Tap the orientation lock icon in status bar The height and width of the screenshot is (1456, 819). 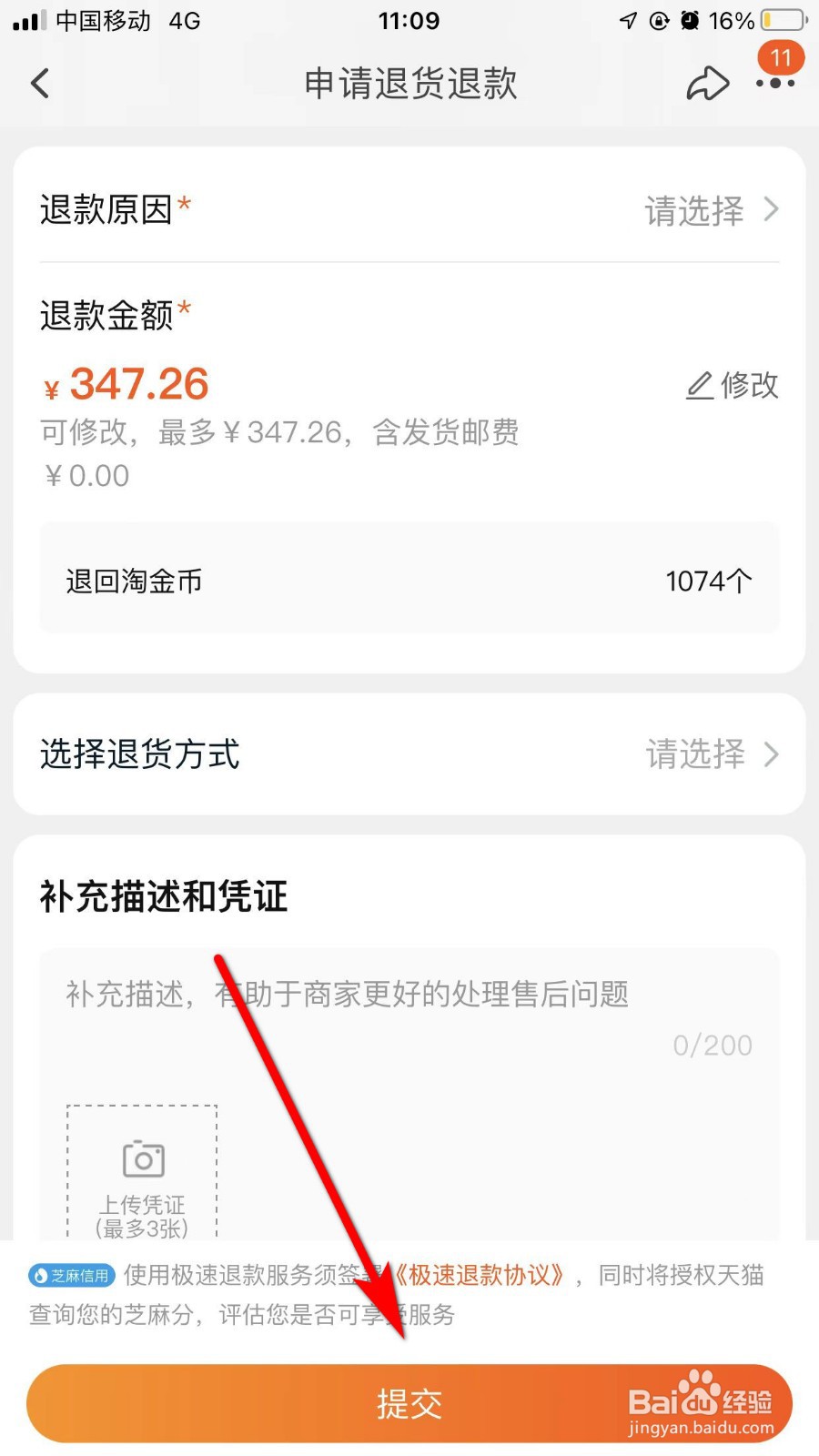click(x=659, y=20)
